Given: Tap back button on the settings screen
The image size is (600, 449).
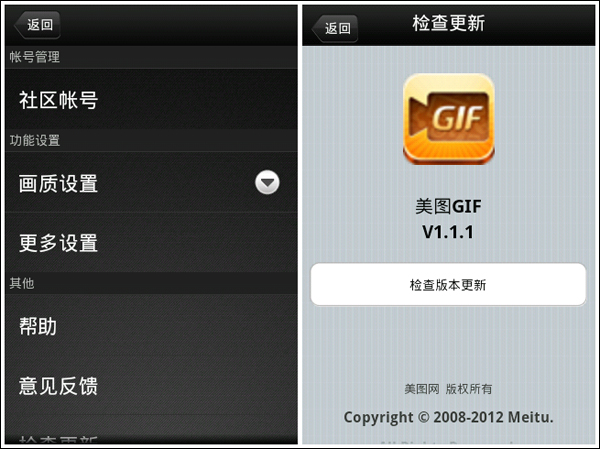Looking at the screenshot, I should tap(38, 24).
